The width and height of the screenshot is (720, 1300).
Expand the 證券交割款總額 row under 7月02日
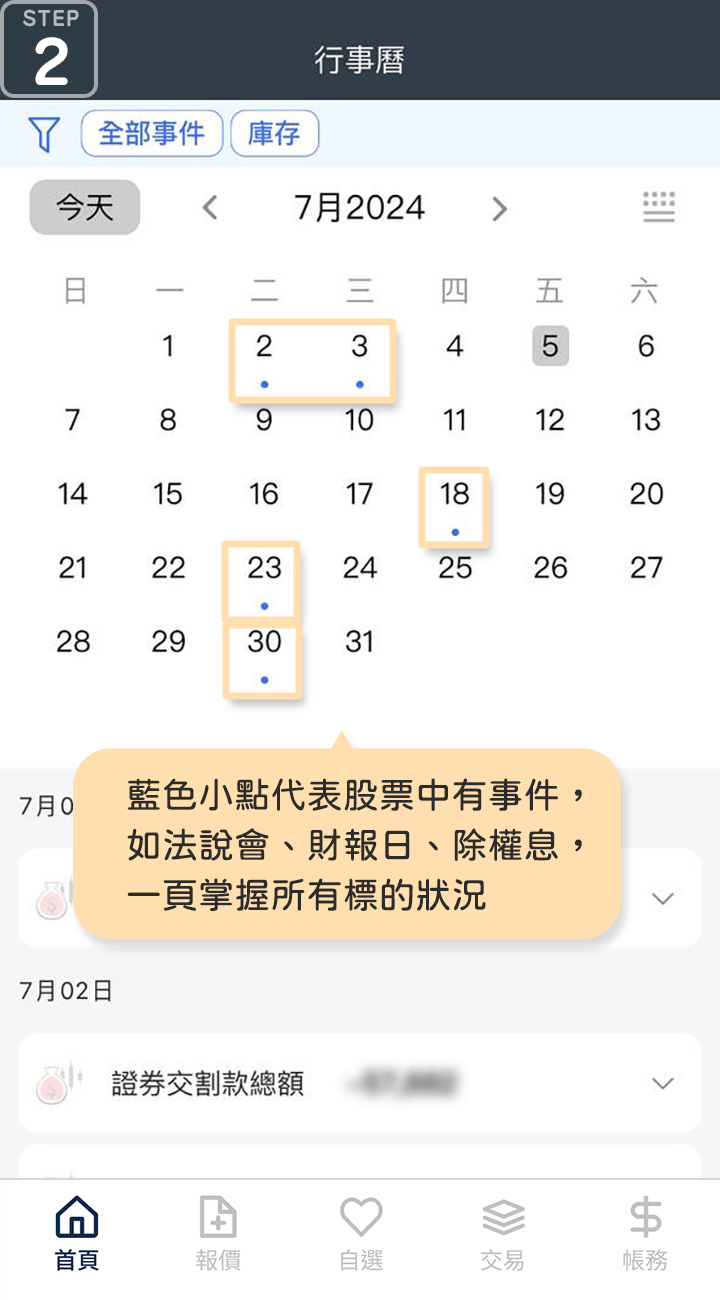point(662,1083)
